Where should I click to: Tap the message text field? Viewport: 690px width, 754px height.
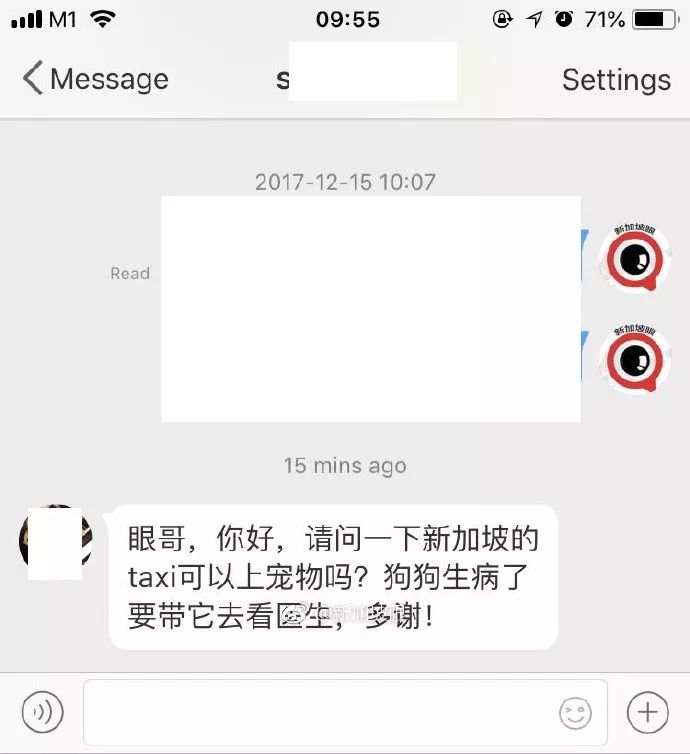coord(320,712)
